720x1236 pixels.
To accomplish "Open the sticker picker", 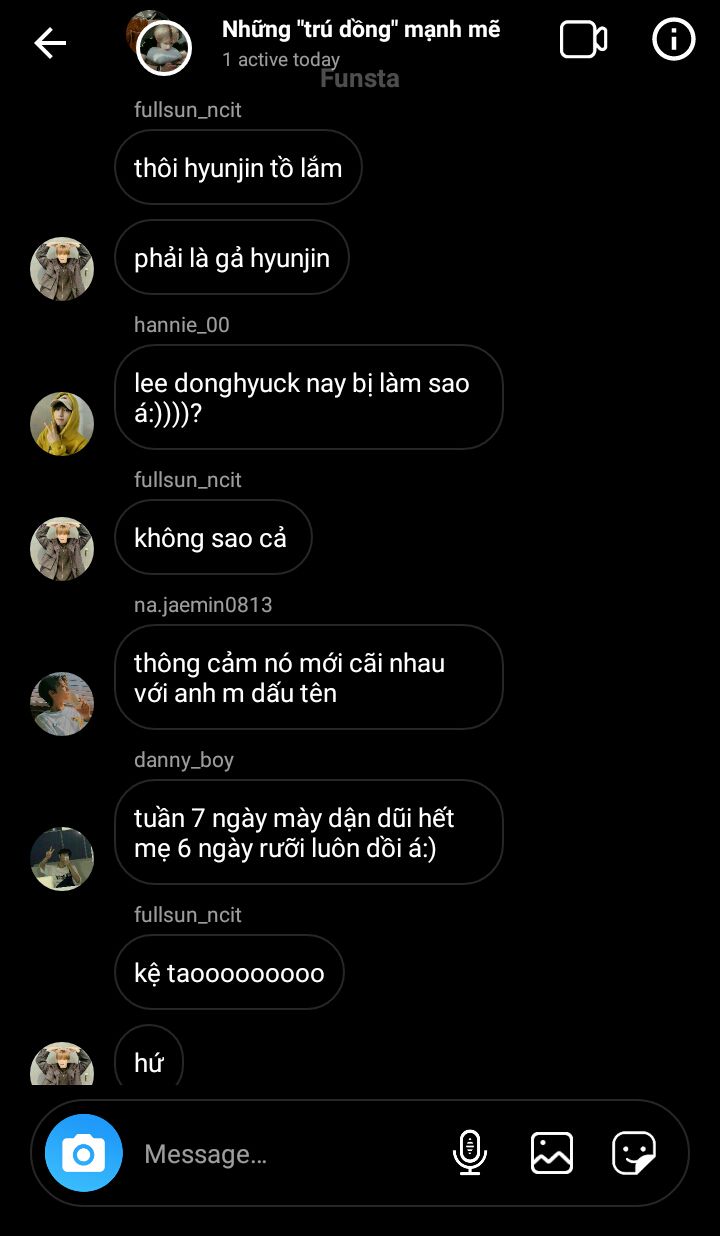I will (x=634, y=1153).
